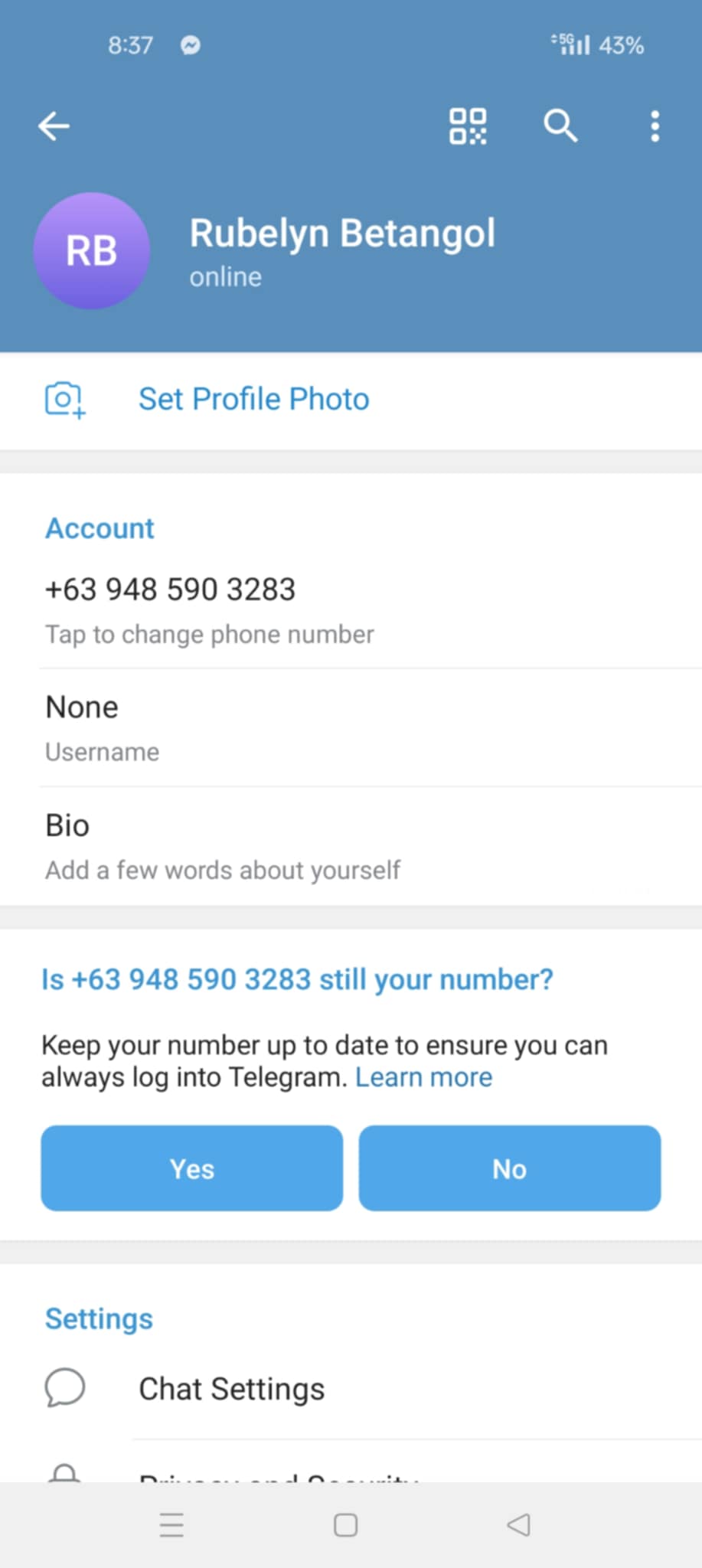
Task: Edit the Bio row
Action: [351, 847]
